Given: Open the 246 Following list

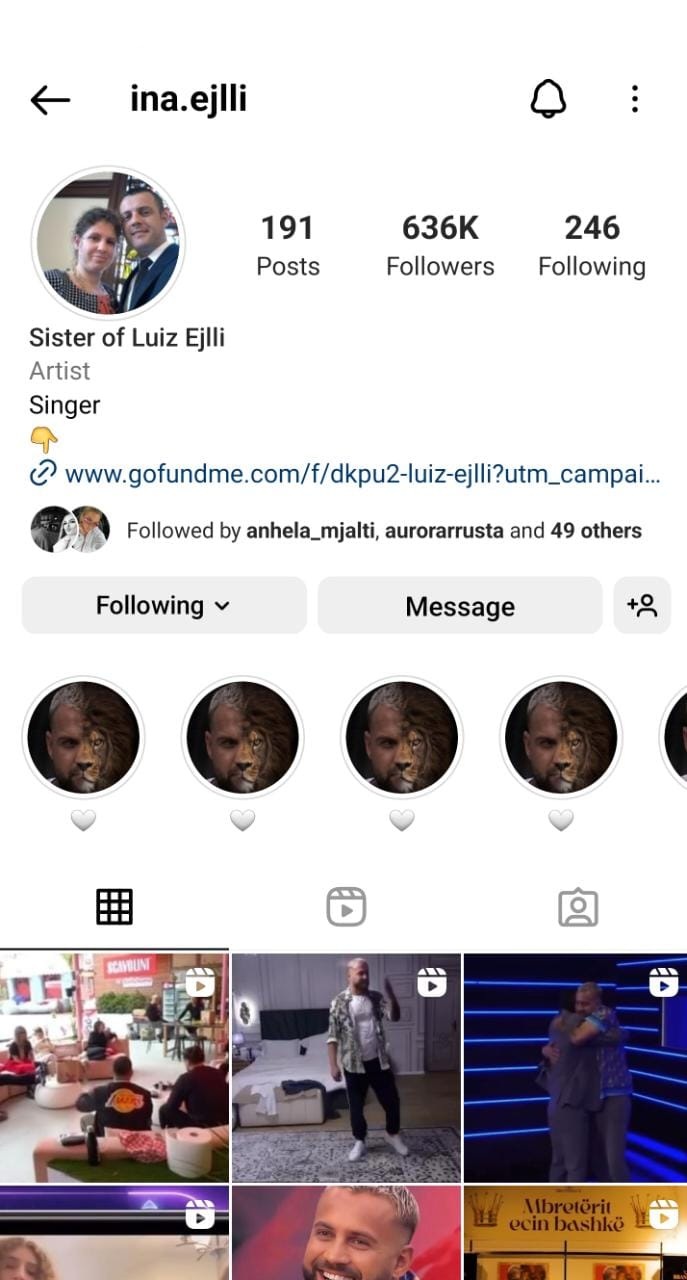Looking at the screenshot, I should (x=592, y=245).
